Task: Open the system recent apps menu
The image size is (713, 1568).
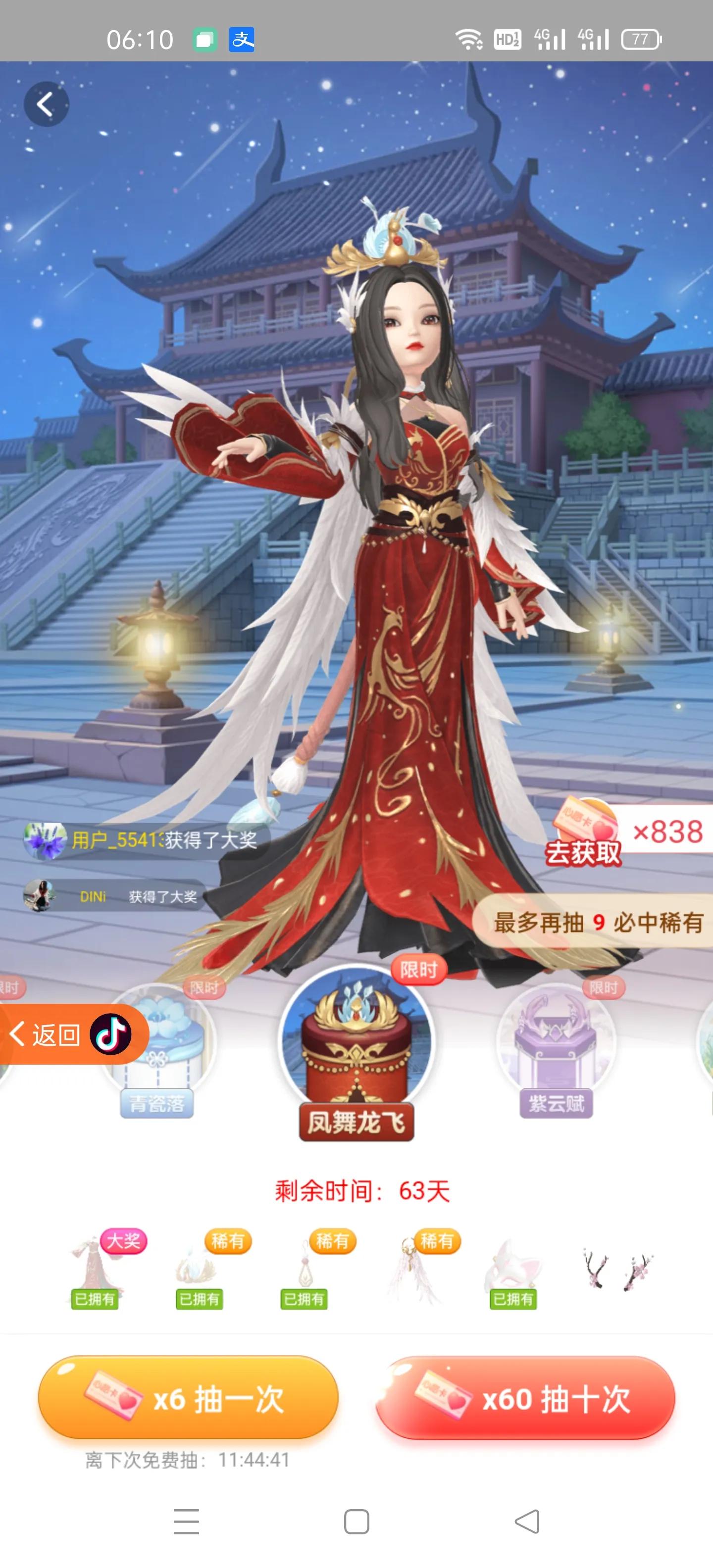Action: click(186, 1522)
